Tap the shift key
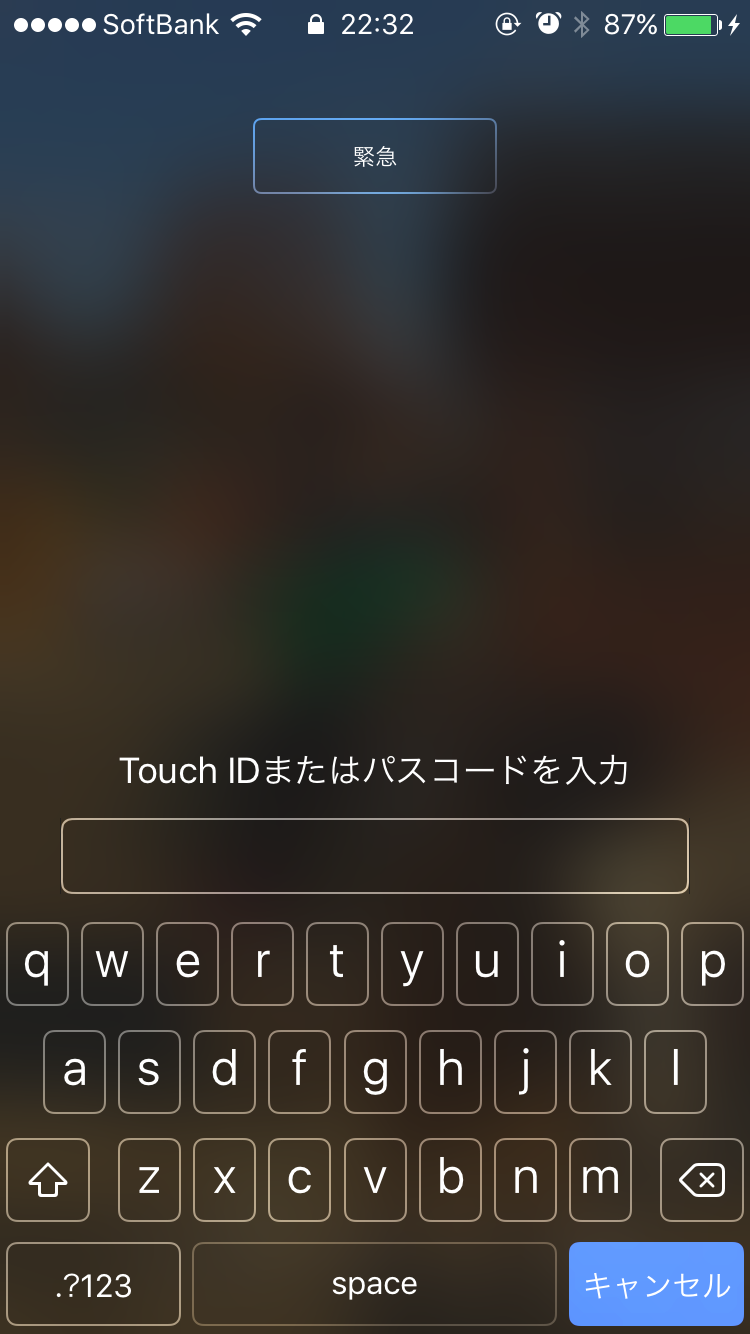Image resolution: width=750 pixels, height=1334 pixels. [x=48, y=1180]
